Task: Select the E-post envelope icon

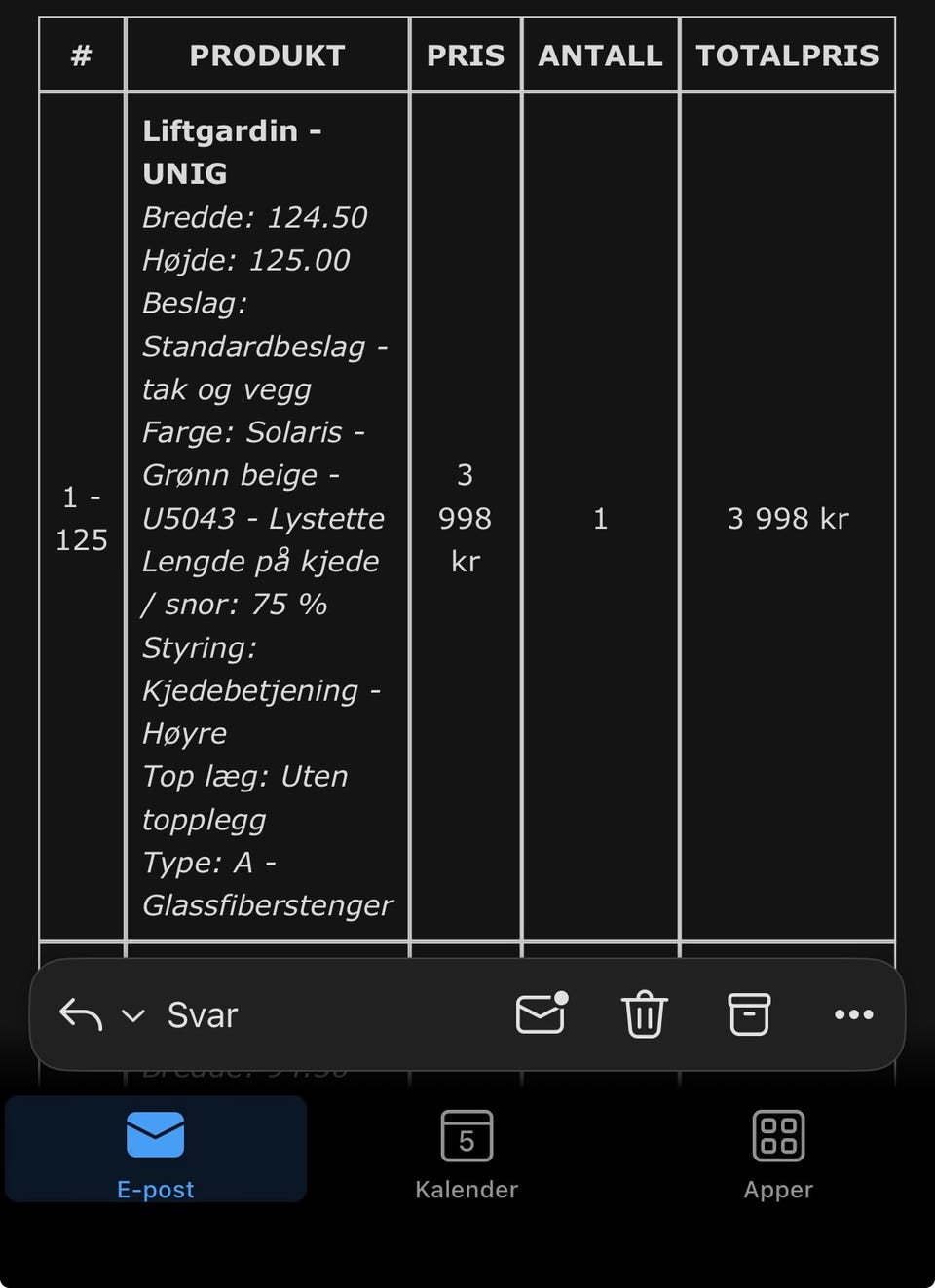Action: pyautogui.click(x=154, y=1133)
